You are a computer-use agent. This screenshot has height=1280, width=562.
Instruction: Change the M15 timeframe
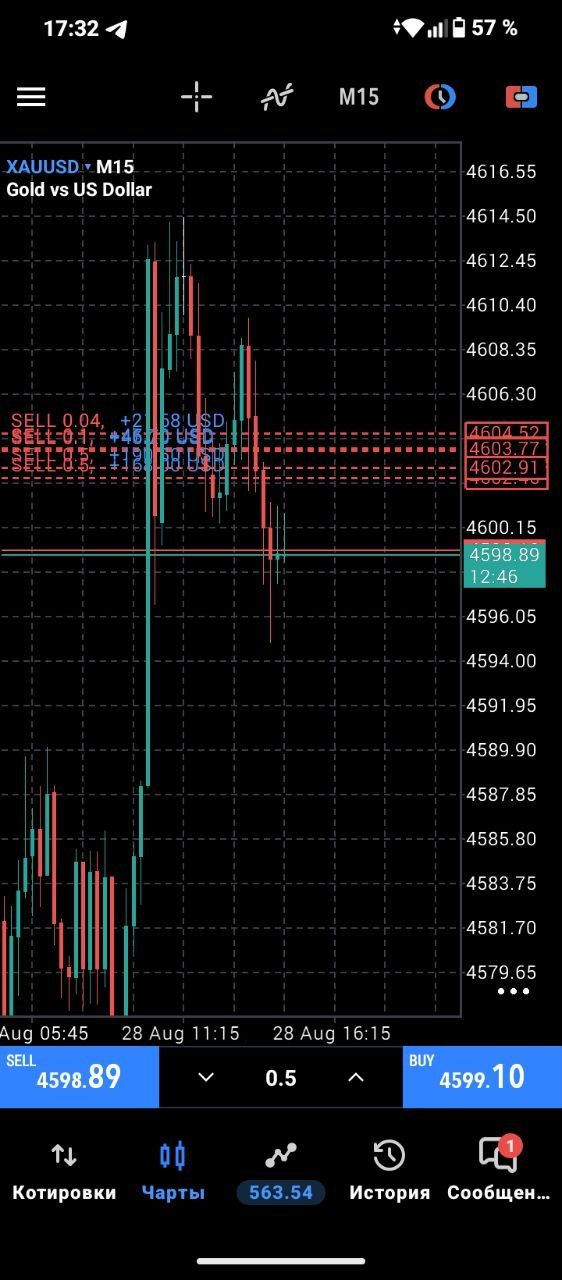tap(359, 97)
